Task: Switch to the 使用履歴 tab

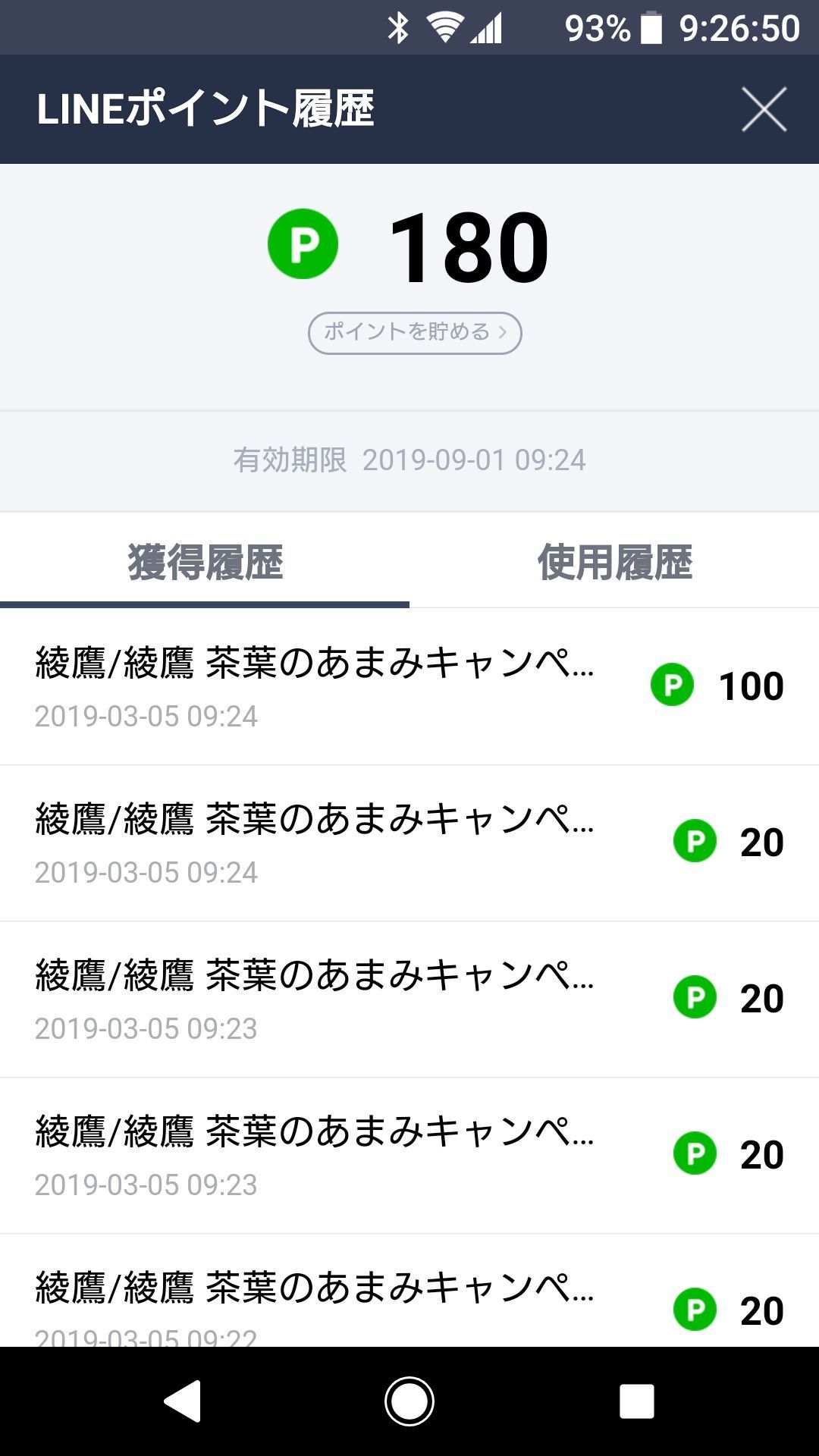Action: [614, 562]
